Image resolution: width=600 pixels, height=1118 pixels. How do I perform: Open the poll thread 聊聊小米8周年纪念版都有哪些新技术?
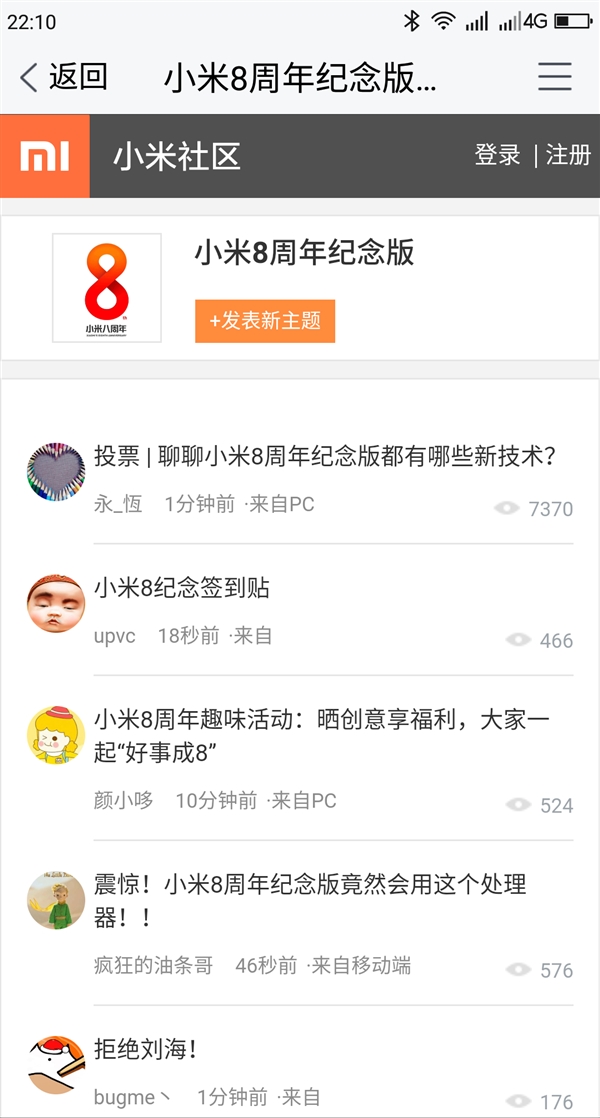325,457
